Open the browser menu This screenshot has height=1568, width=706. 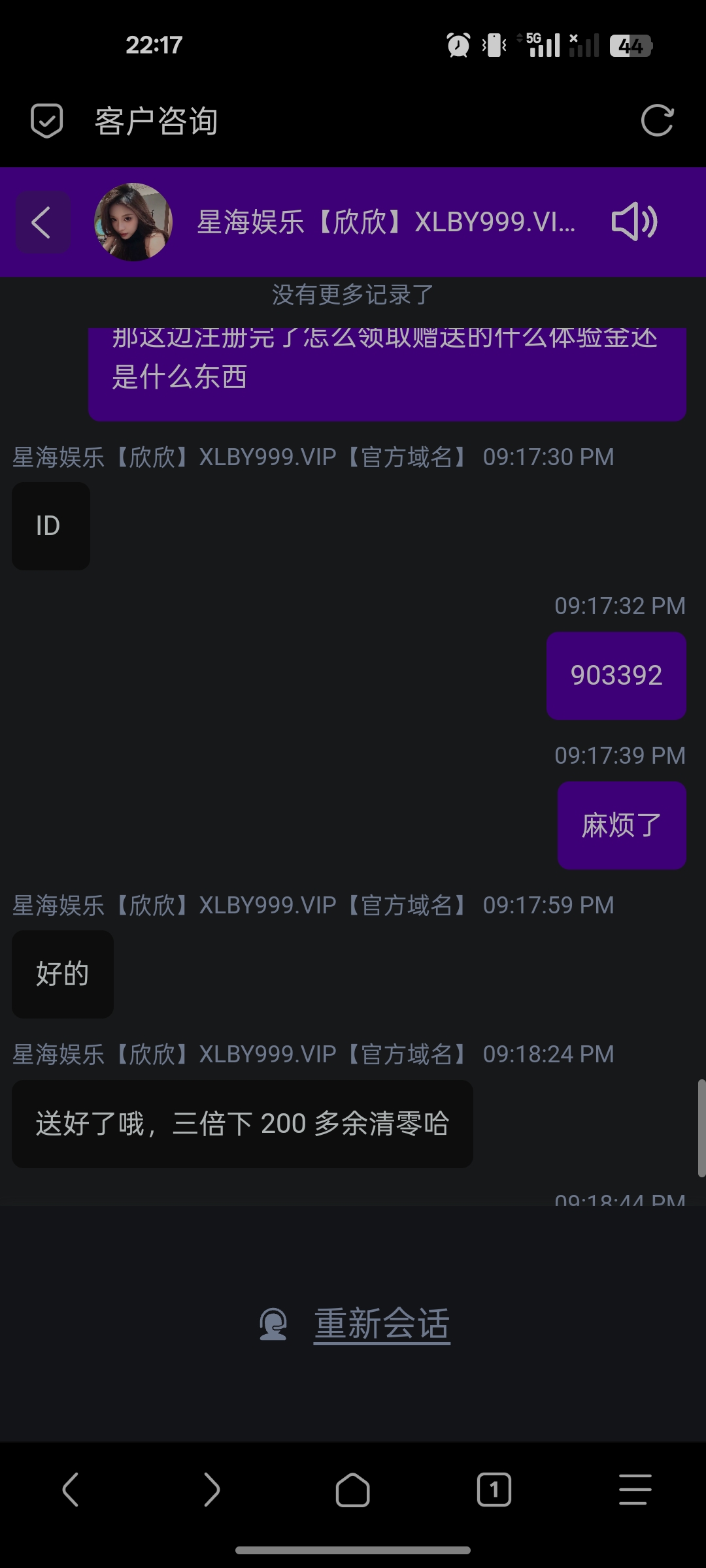635,1490
